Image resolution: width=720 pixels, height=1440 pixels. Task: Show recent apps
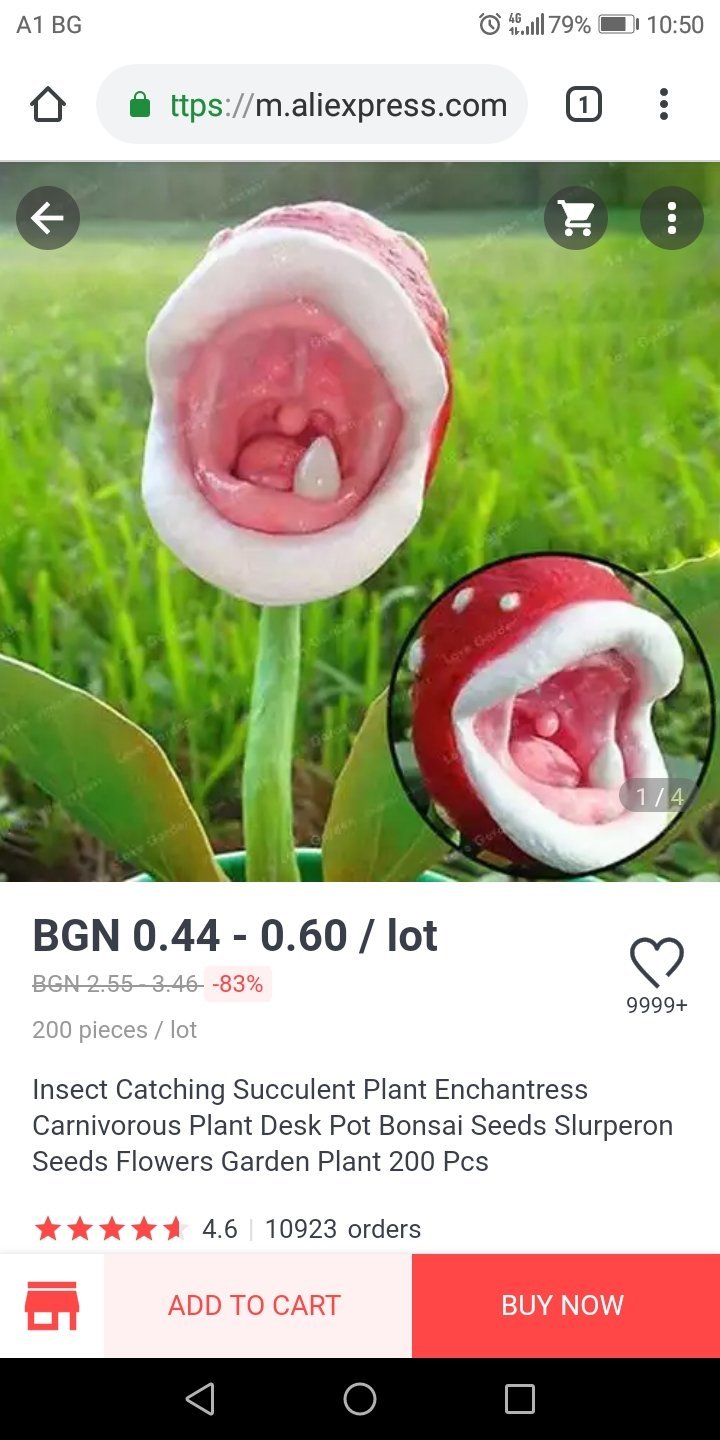[x=520, y=1399]
